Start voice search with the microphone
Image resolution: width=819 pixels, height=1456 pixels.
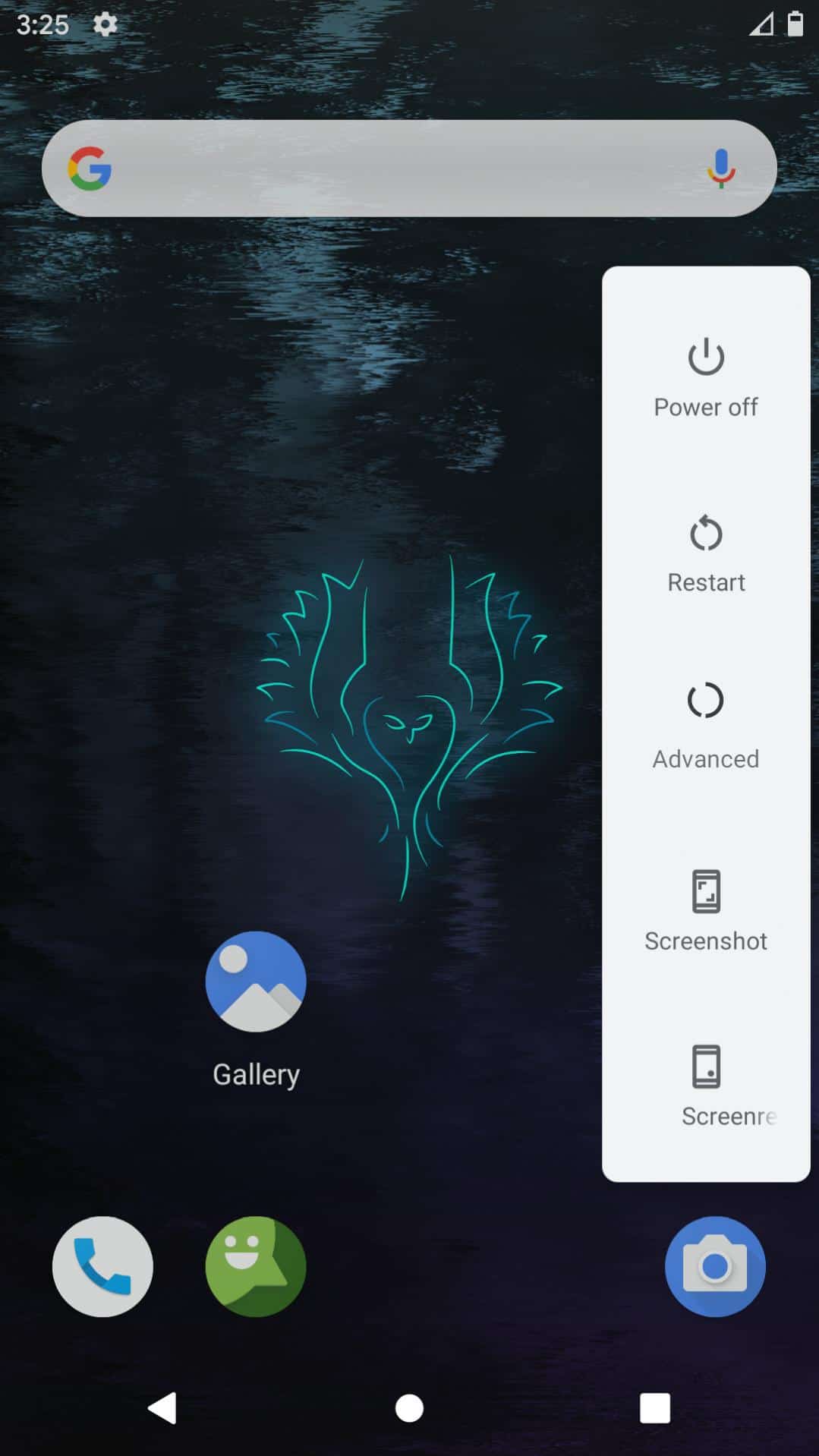pos(721,168)
